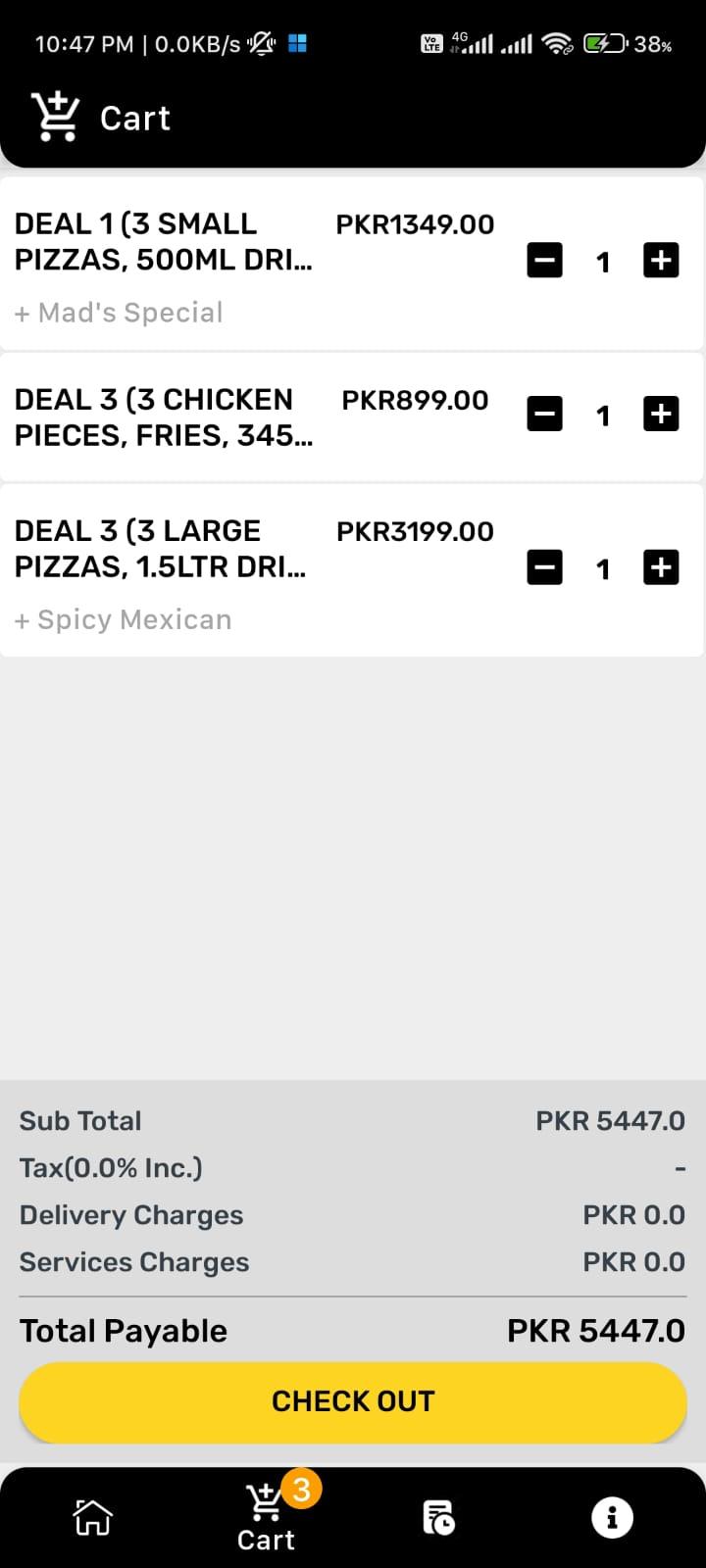This screenshot has width=706, height=1568.
Task: Tap the CHECK OUT button
Action: pyautogui.click(x=353, y=1401)
